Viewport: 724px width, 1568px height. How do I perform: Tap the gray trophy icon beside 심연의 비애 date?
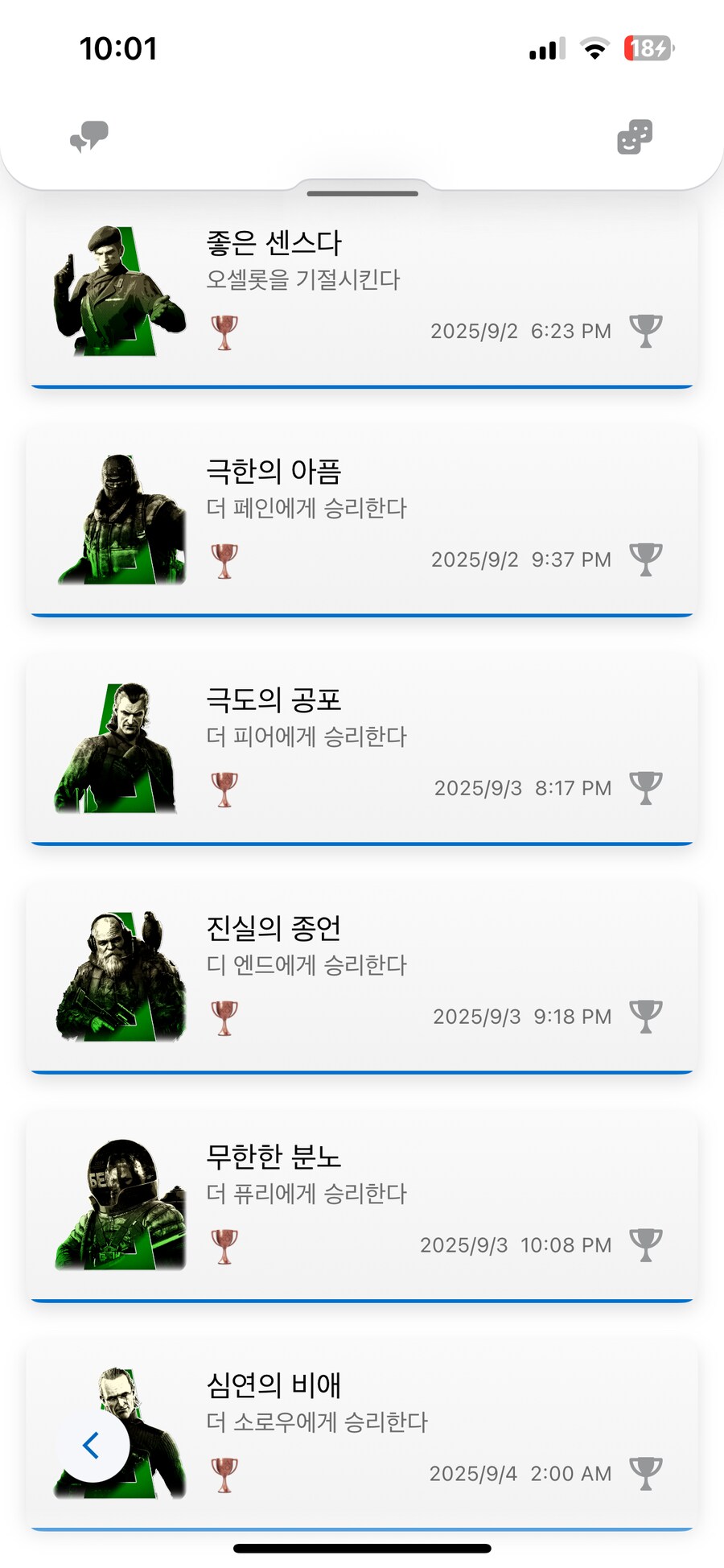click(646, 1473)
